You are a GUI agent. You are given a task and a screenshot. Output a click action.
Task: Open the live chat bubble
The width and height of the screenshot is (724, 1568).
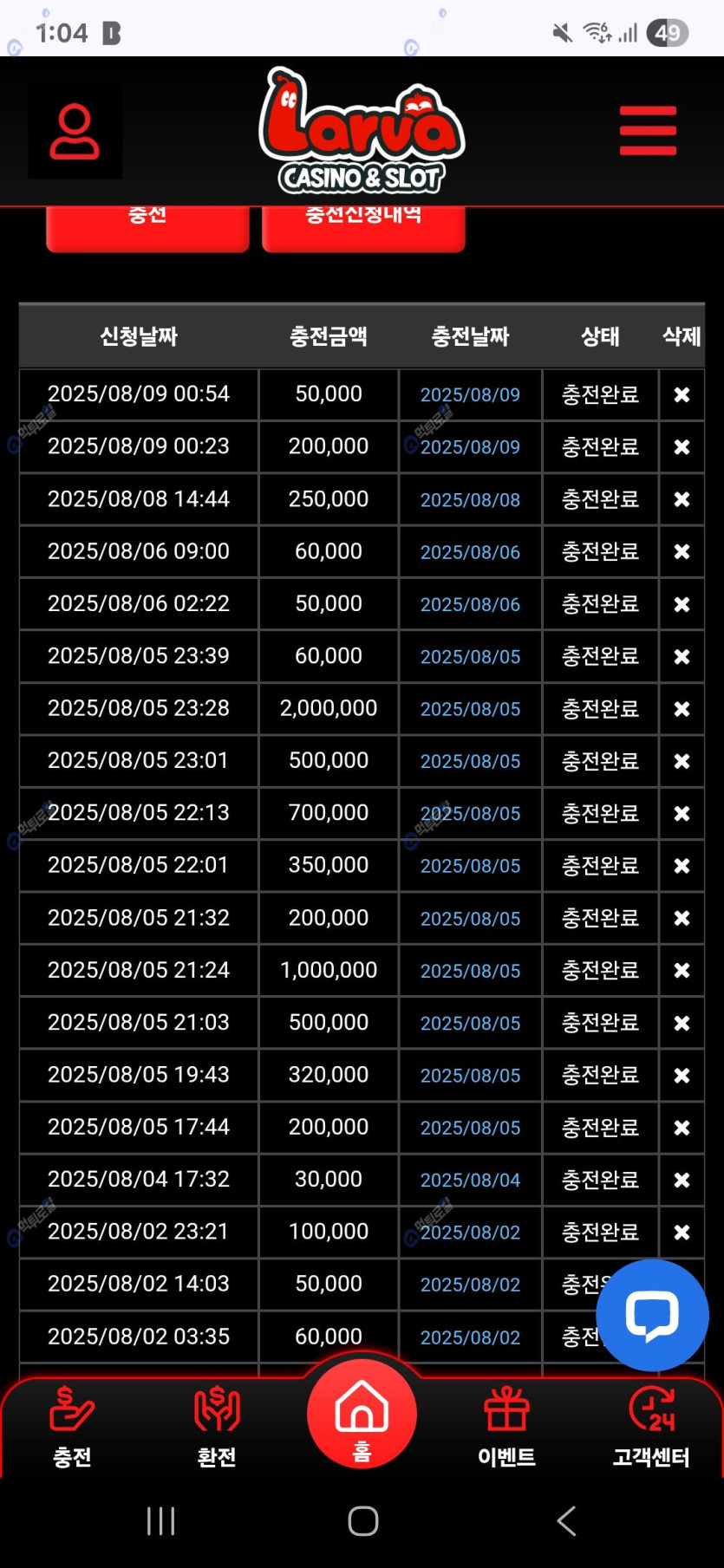pyautogui.click(x=652, y=1315)
